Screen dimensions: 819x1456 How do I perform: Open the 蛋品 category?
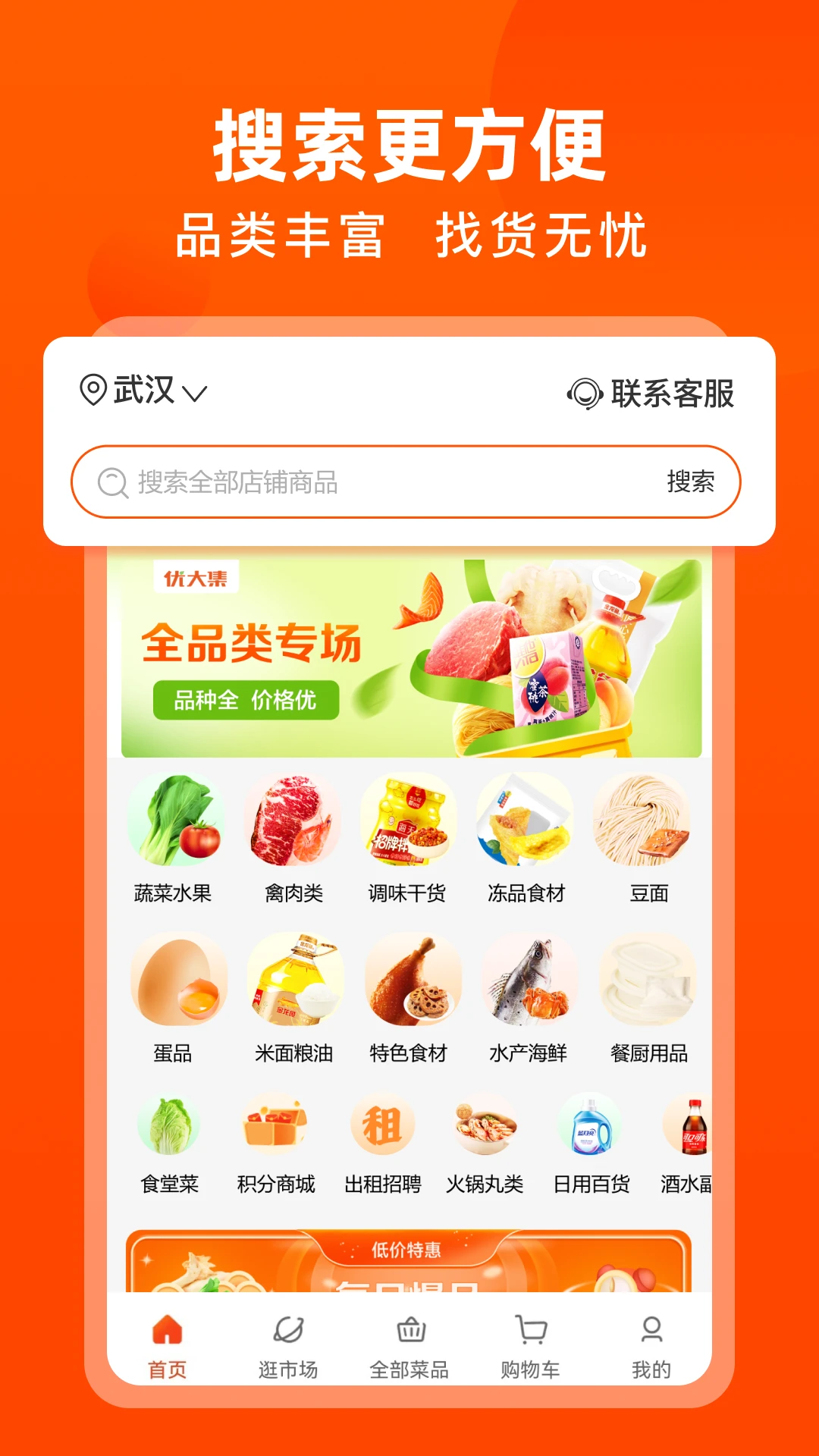pos(176,982)
